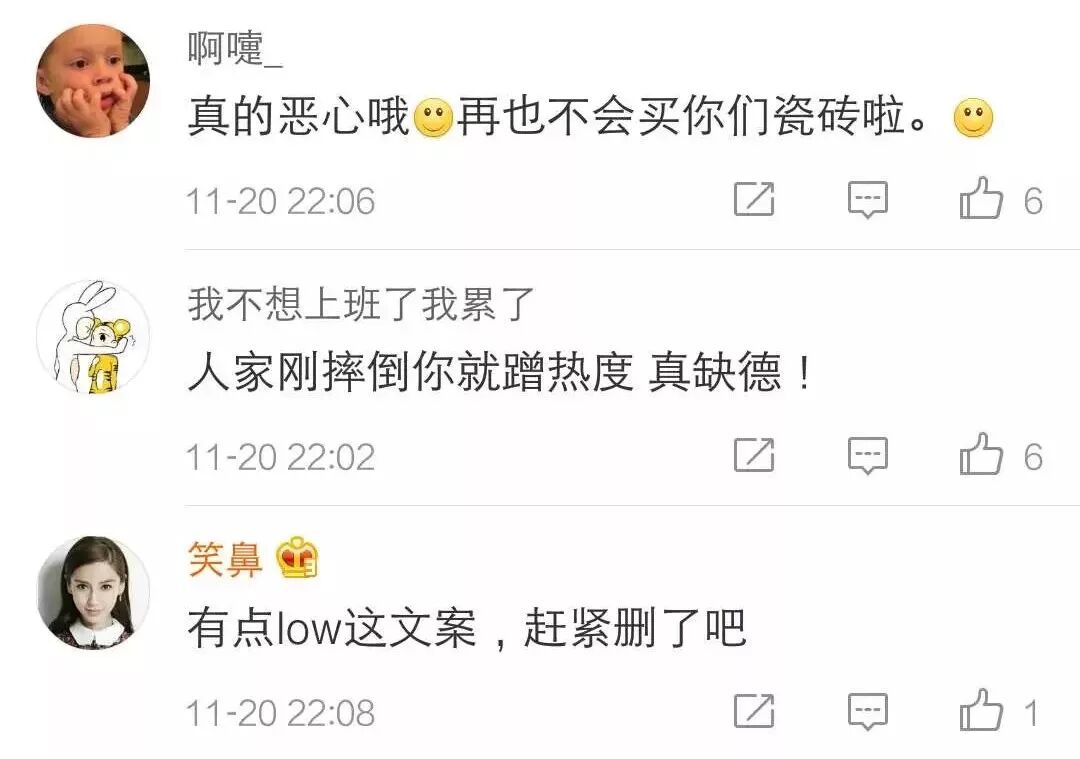The width and height of the screenshot is (1080, 759).
Task: Open the username 我不想上班了我累了
Action: pyautogui.click(x=362, y=304)
